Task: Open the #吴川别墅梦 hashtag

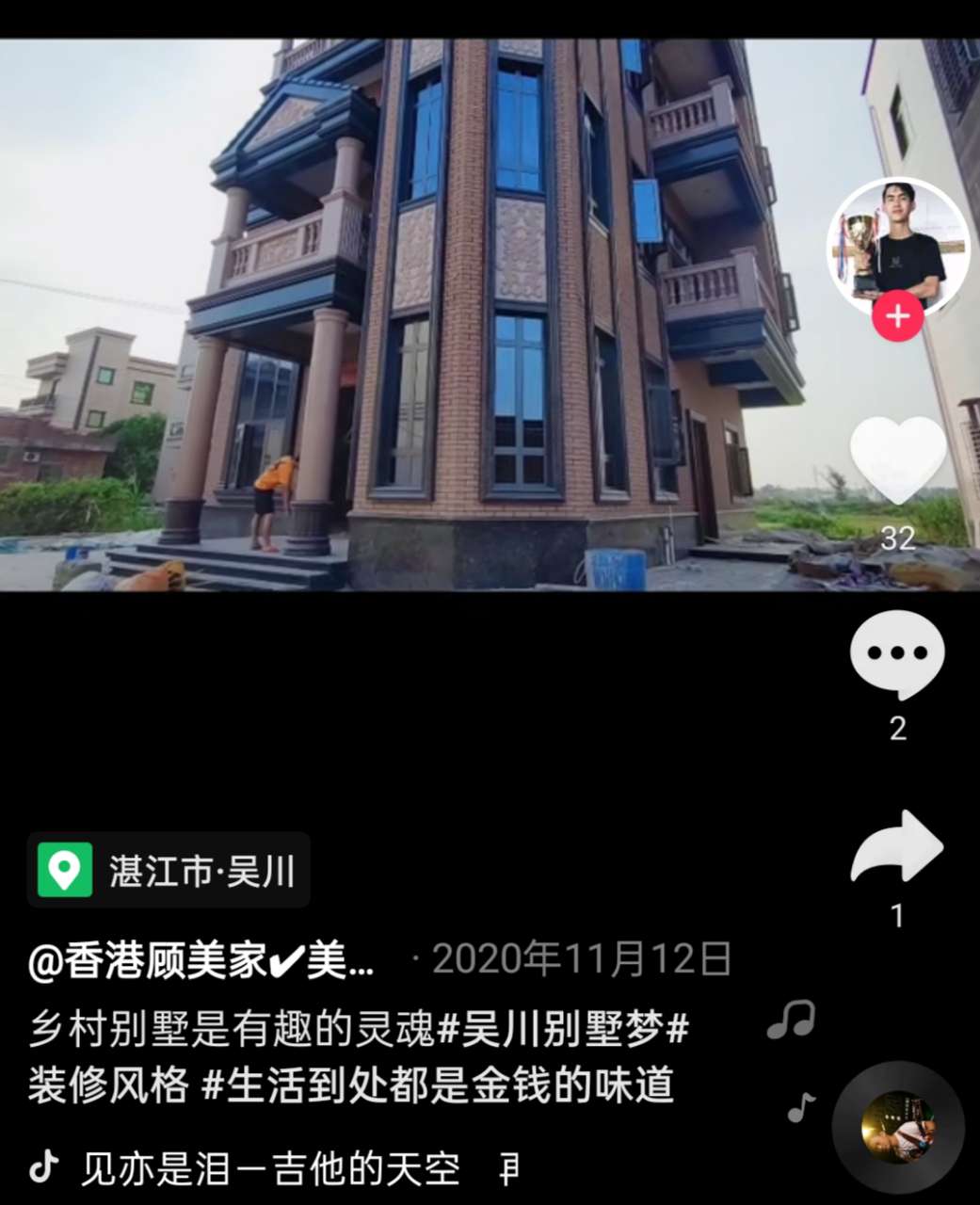Action: pos(563,1028)
